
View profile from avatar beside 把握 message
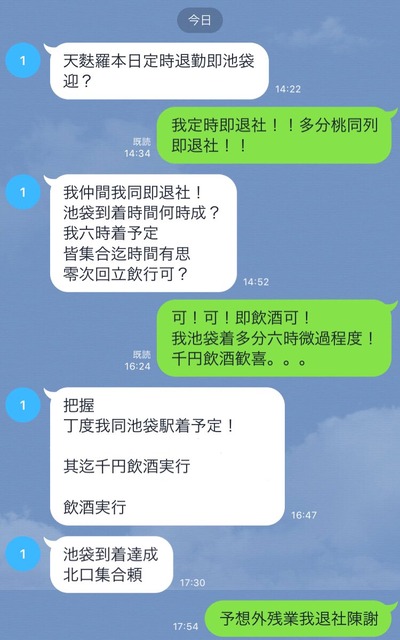[23, 405]
